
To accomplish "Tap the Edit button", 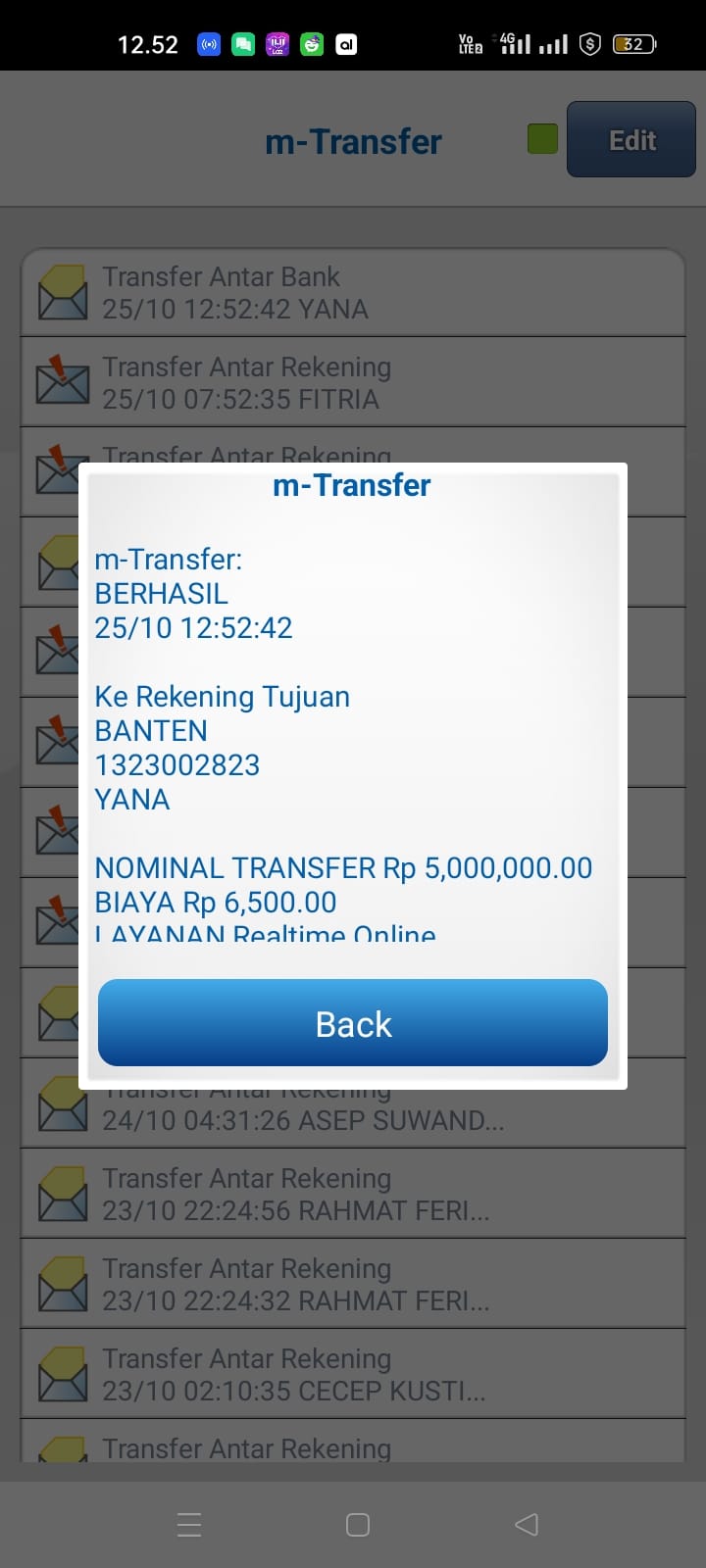I will point(631,140).
